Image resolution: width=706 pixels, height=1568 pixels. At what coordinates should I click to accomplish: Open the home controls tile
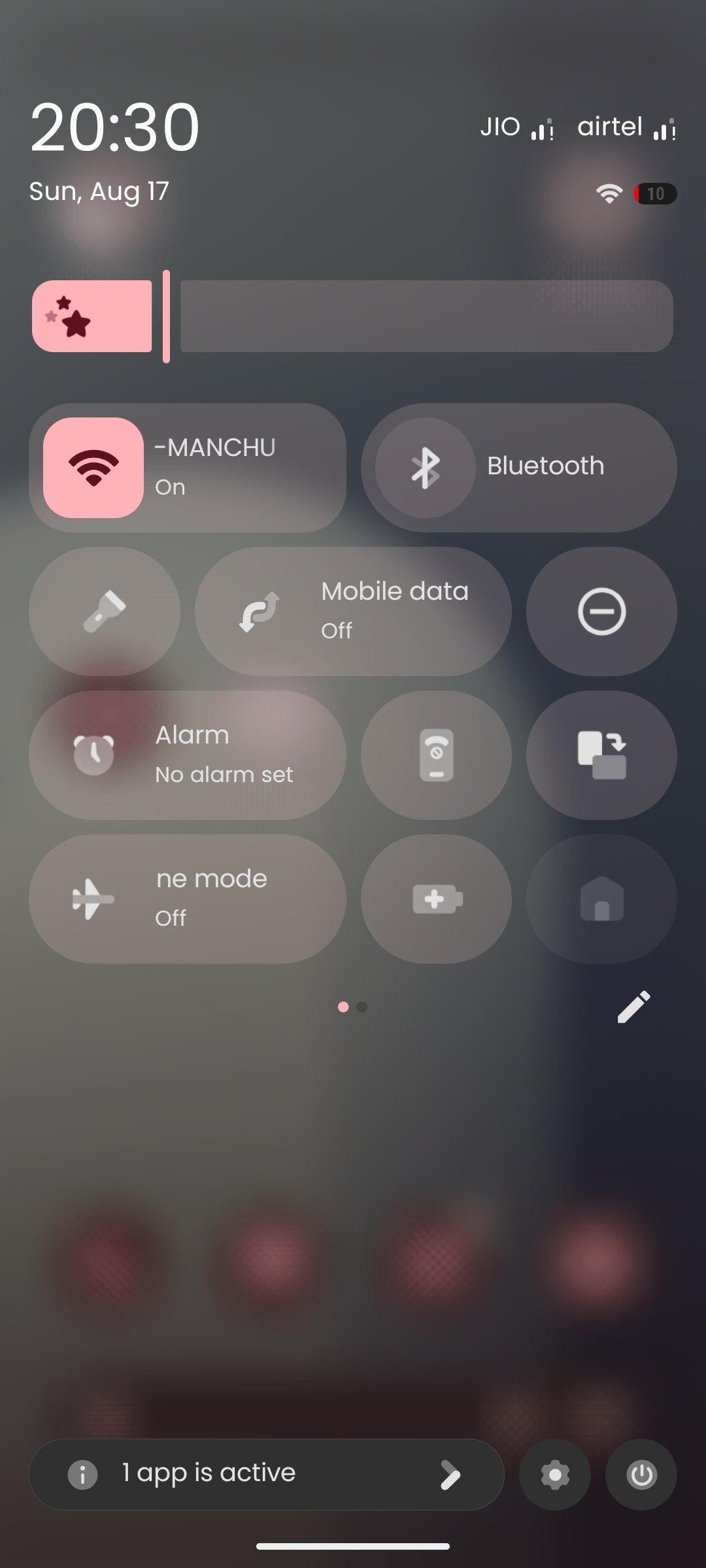pos(601,899)
